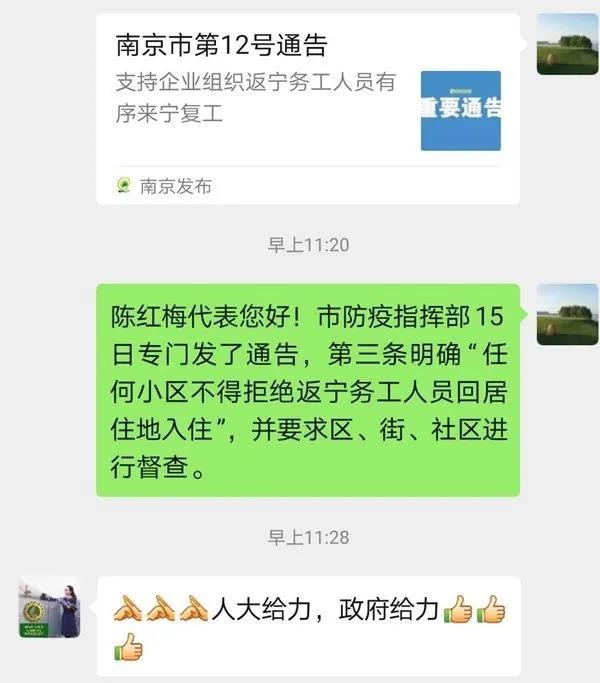
Task: Tap the avatar beside the shared article card
Action: coord(567,45)
